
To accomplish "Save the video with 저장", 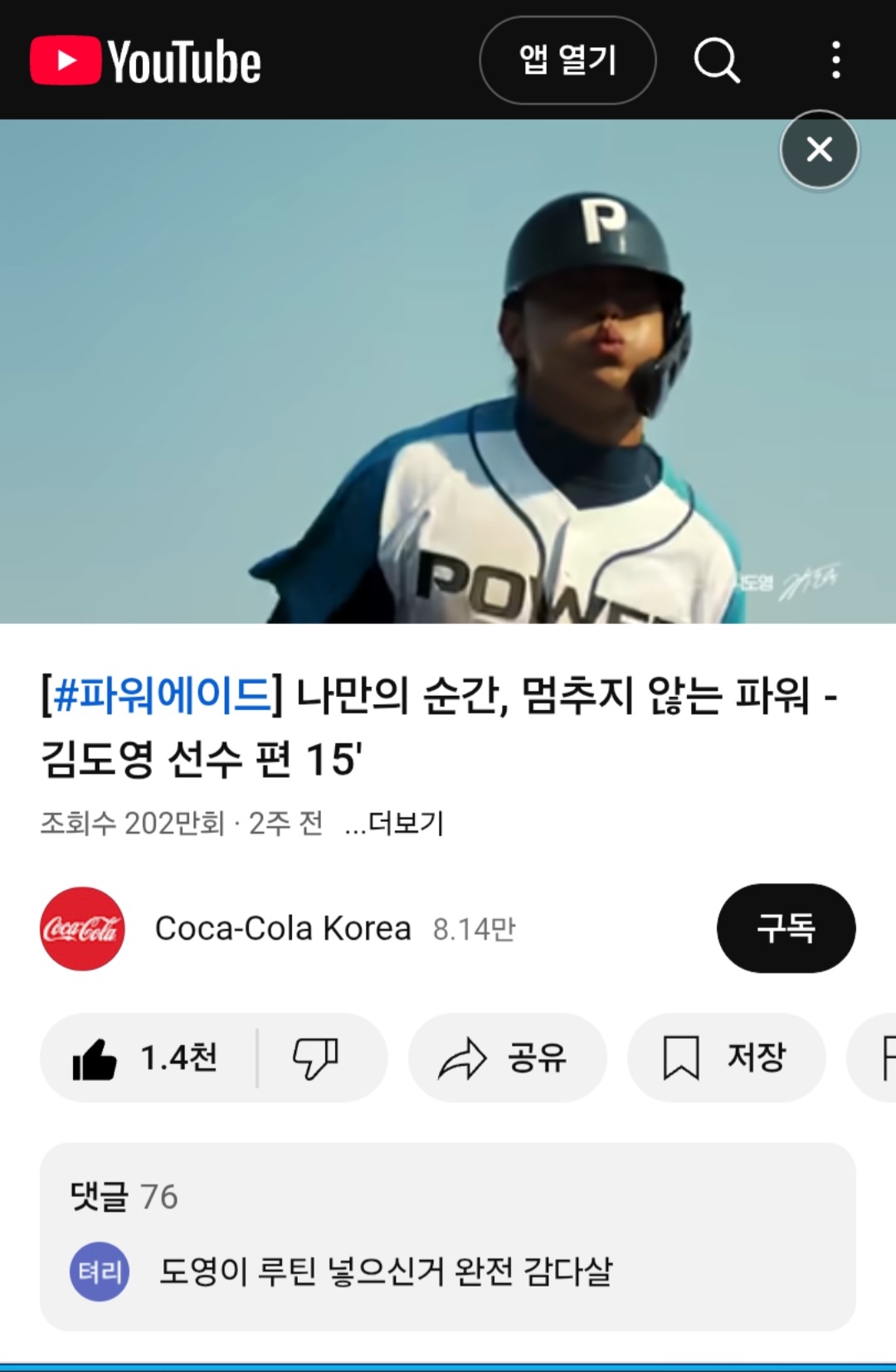I will (726, 1058).
